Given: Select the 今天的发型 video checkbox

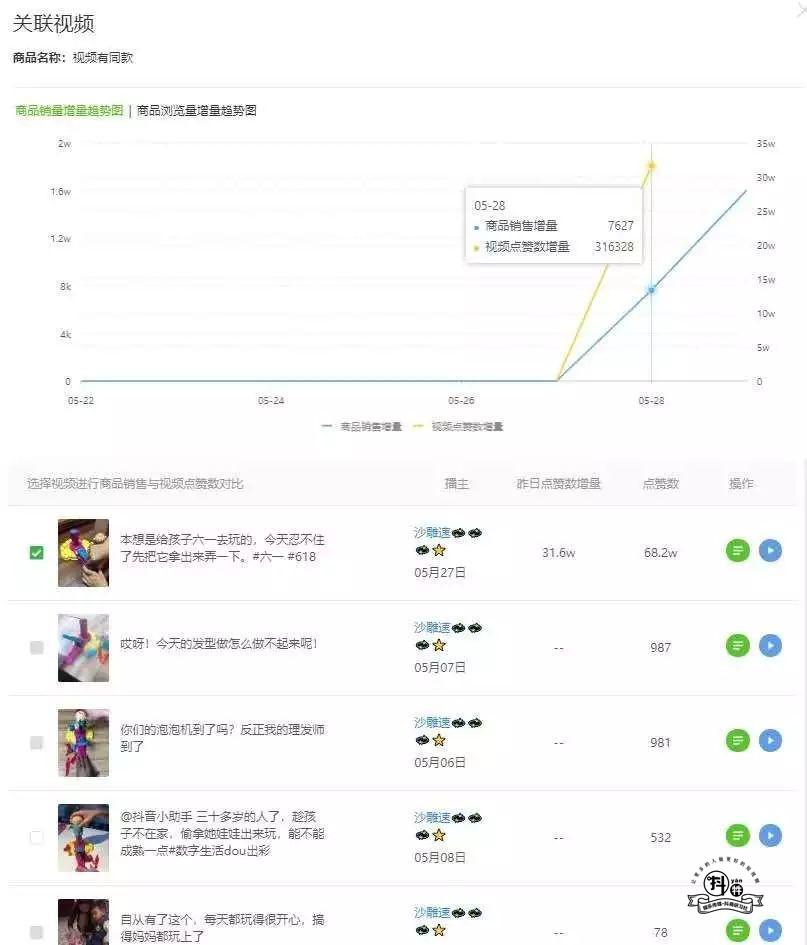Looking at the screenshot, I should (37, 647).
